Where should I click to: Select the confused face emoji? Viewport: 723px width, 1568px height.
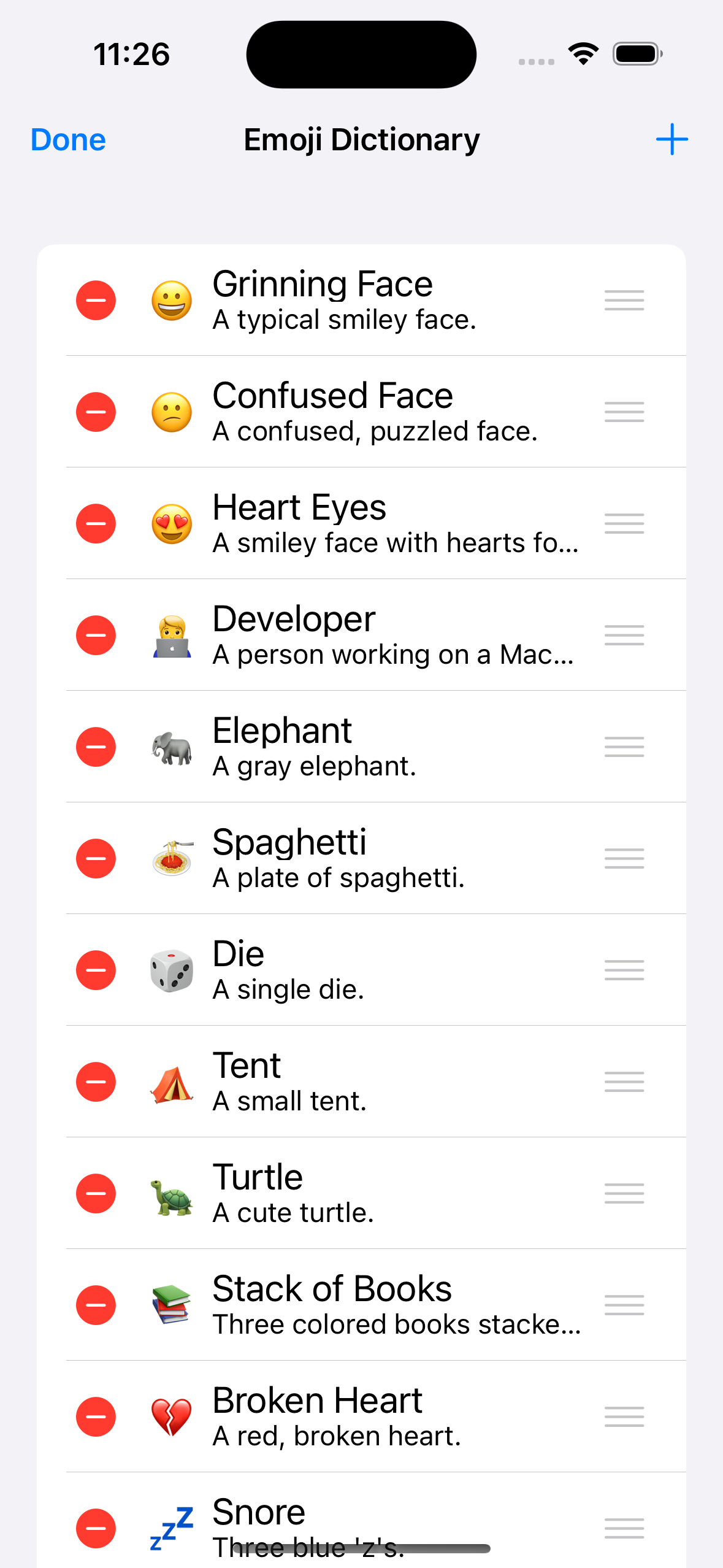(172, 412)
